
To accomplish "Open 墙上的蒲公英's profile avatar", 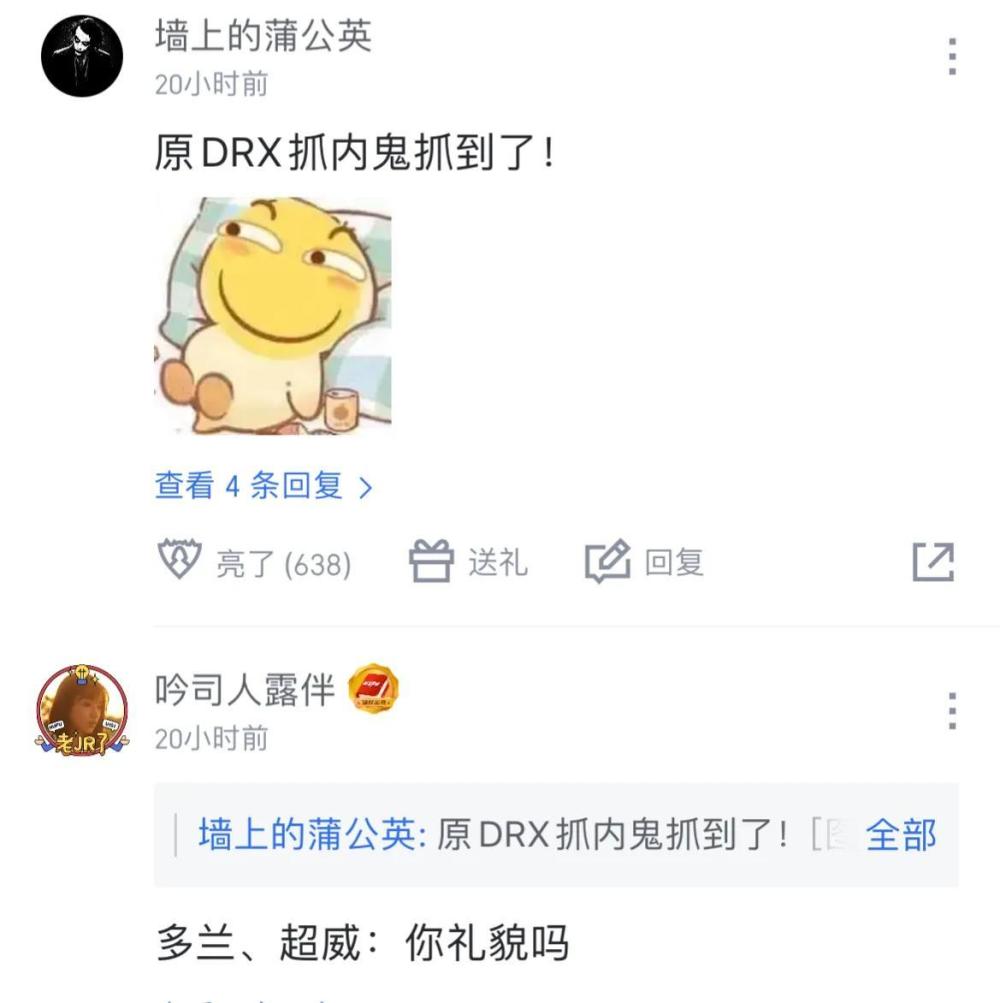I will click(82, 56).
